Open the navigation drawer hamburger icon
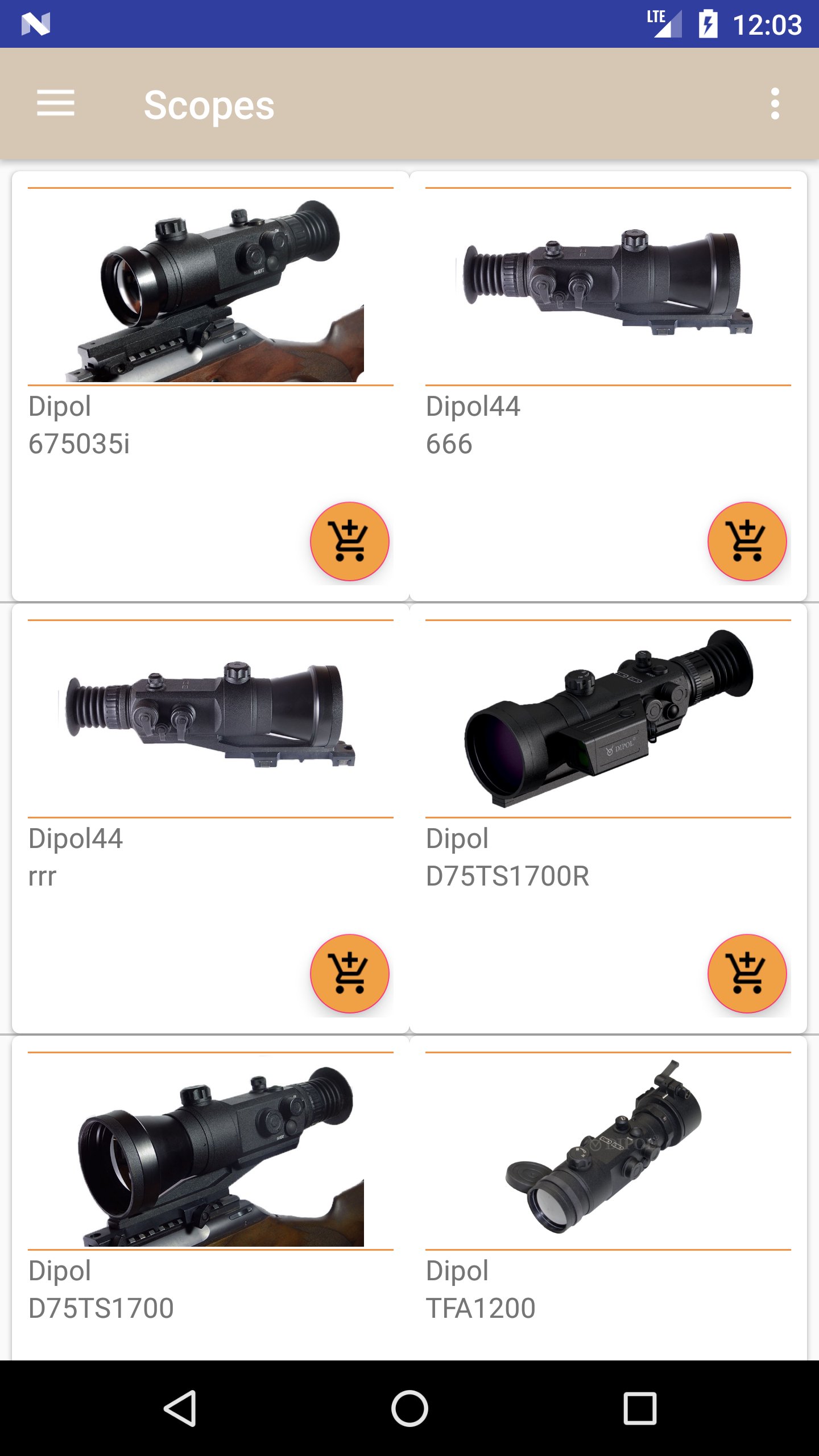The width and height of the screenshot is (819, 1456). (x=56, y=104)
